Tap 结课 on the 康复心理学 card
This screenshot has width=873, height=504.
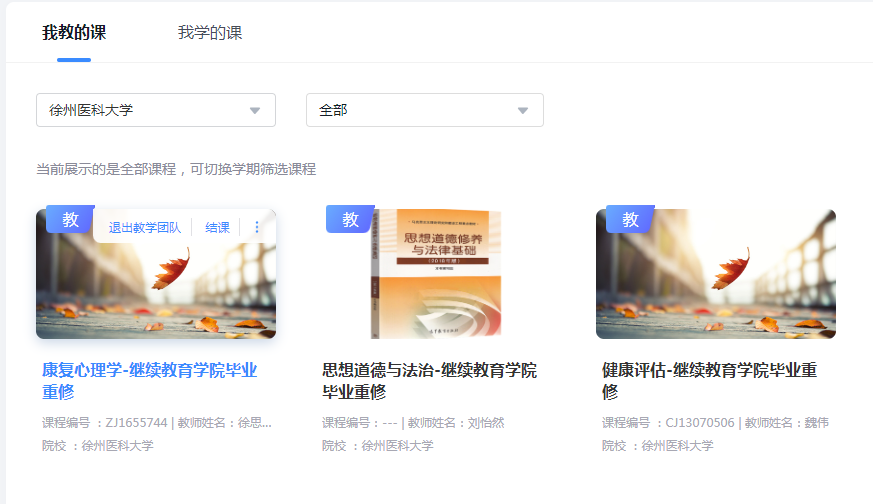click(217, 227)
